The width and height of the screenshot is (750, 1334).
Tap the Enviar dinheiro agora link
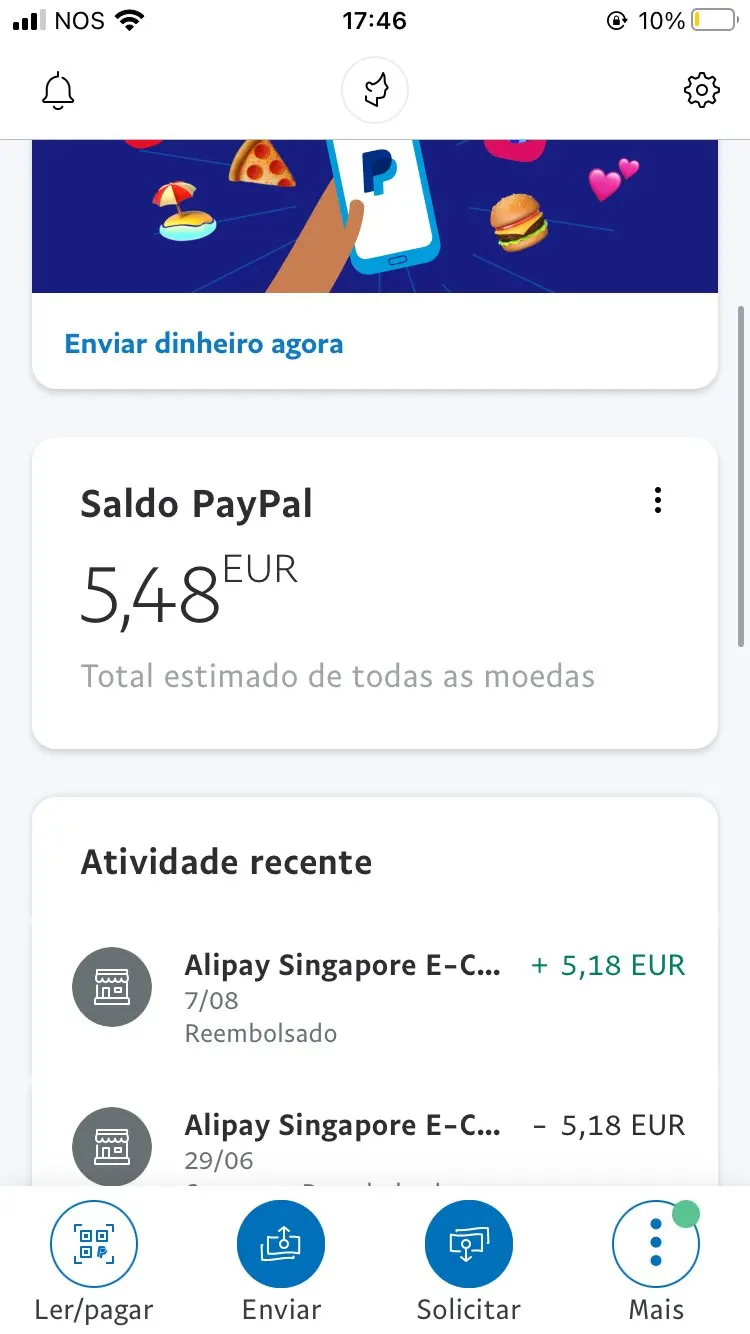coord(204,344)
